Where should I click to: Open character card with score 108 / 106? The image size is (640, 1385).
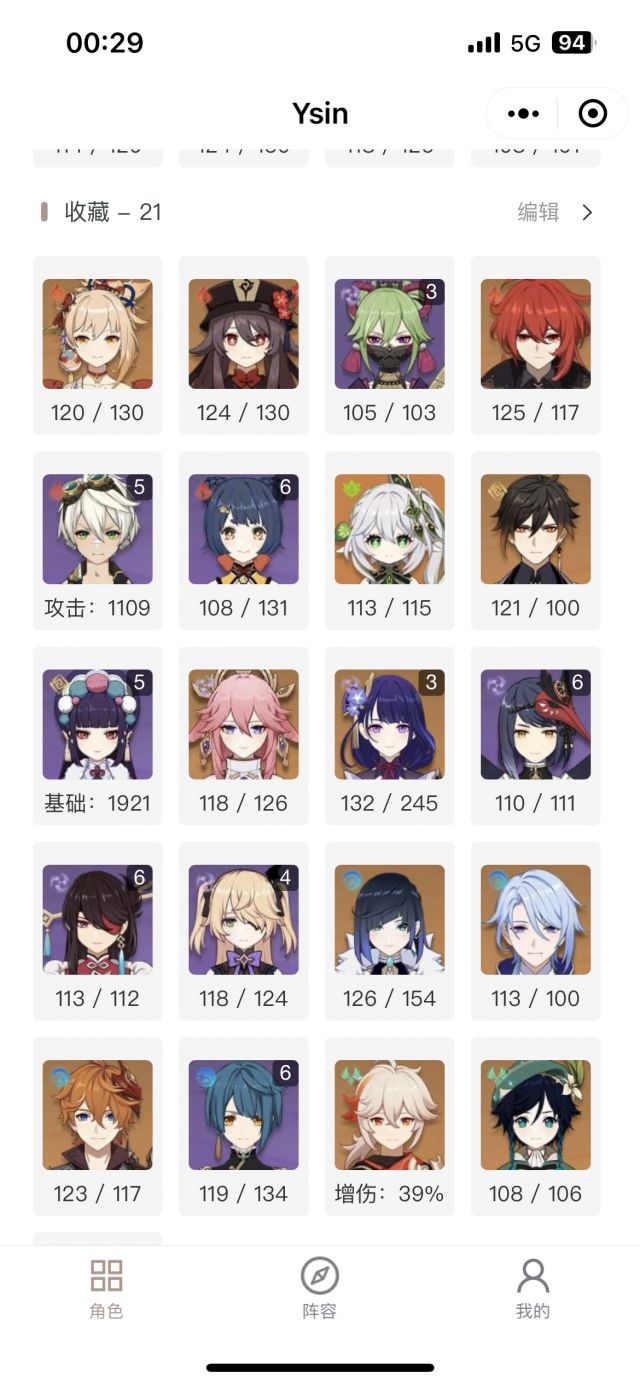click(x=536, y=1125)
